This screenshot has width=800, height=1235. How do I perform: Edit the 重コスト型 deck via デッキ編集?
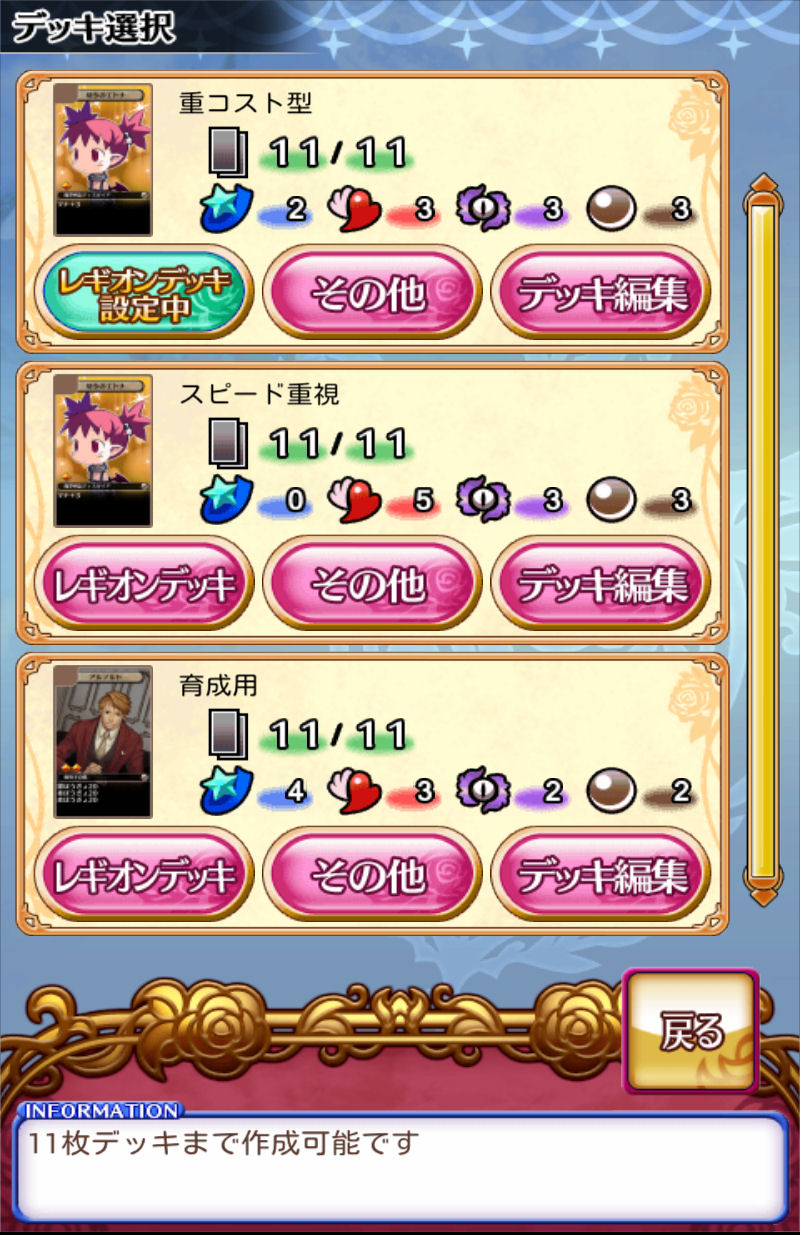click(601, 293)
